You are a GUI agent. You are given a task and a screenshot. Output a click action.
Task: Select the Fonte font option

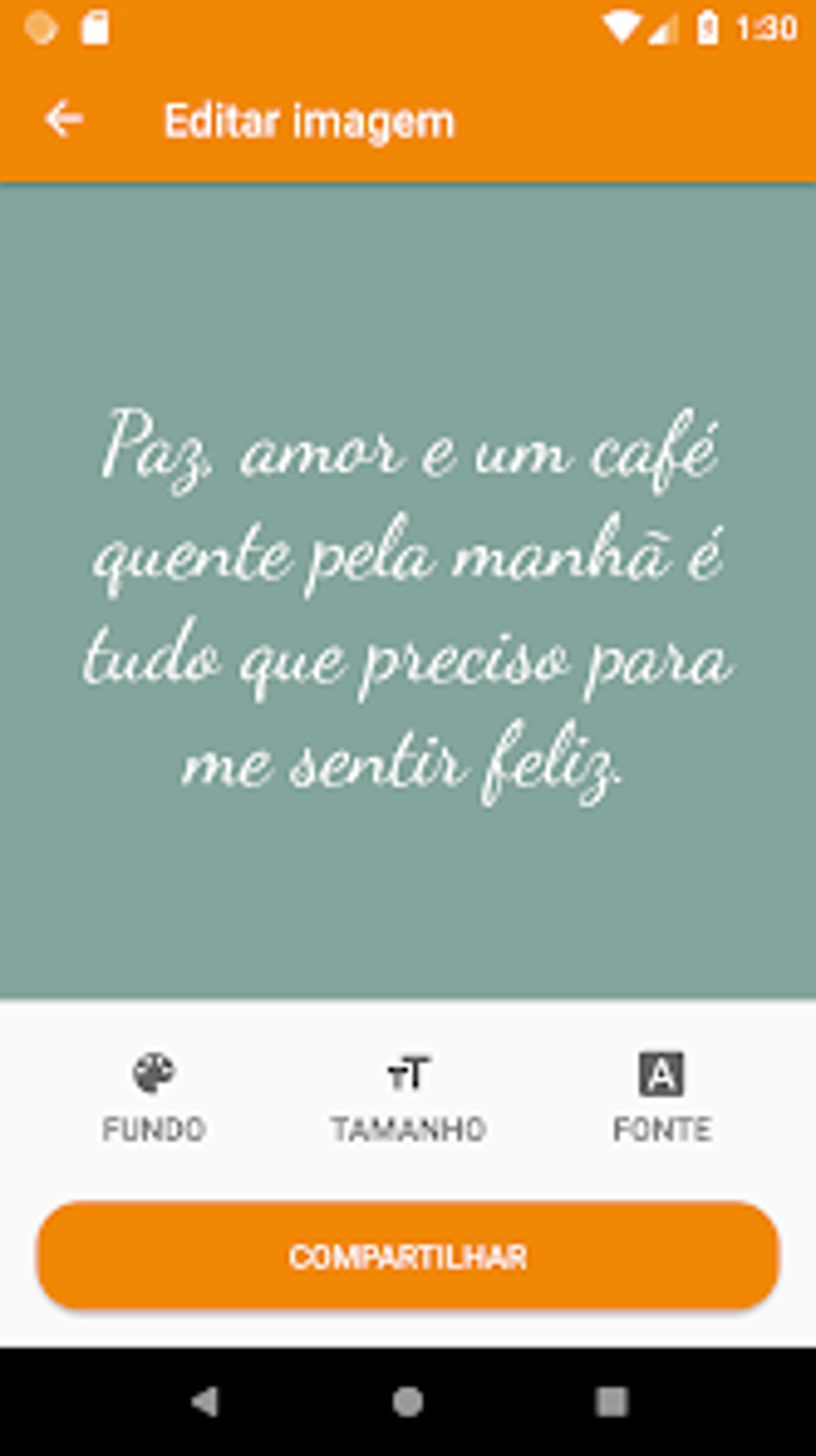662,1097
